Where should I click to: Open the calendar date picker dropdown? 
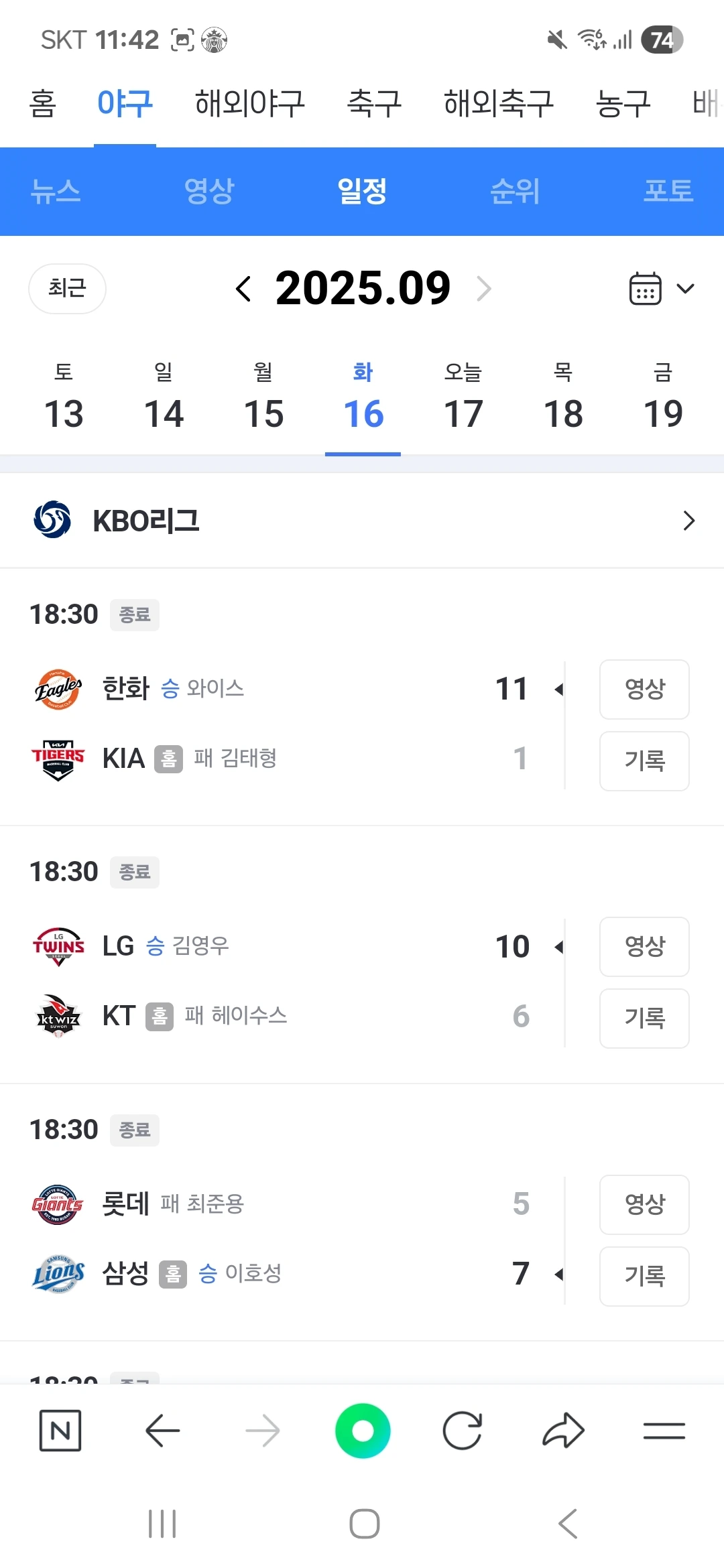point(661,289)
